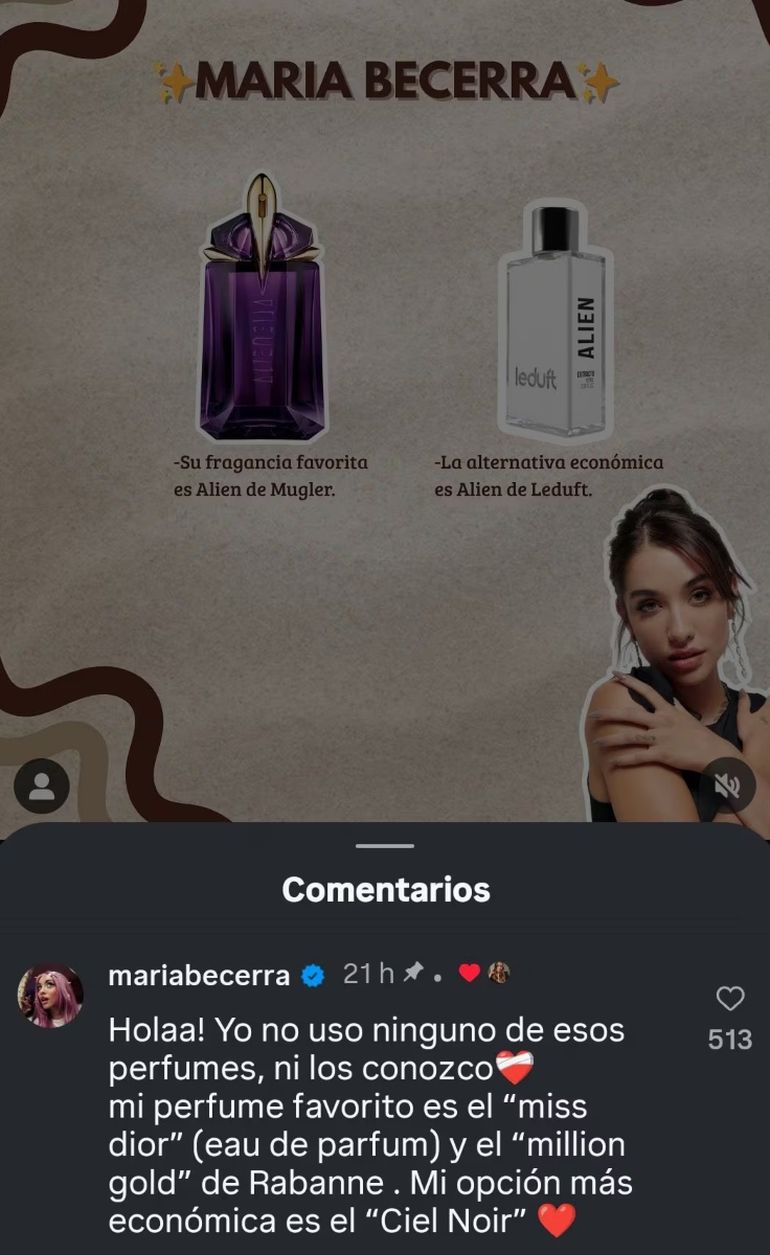View likers by tapping the 513 count
Screen dimensions: 770x1255
pyautogui.click(x=729, y=1040)
